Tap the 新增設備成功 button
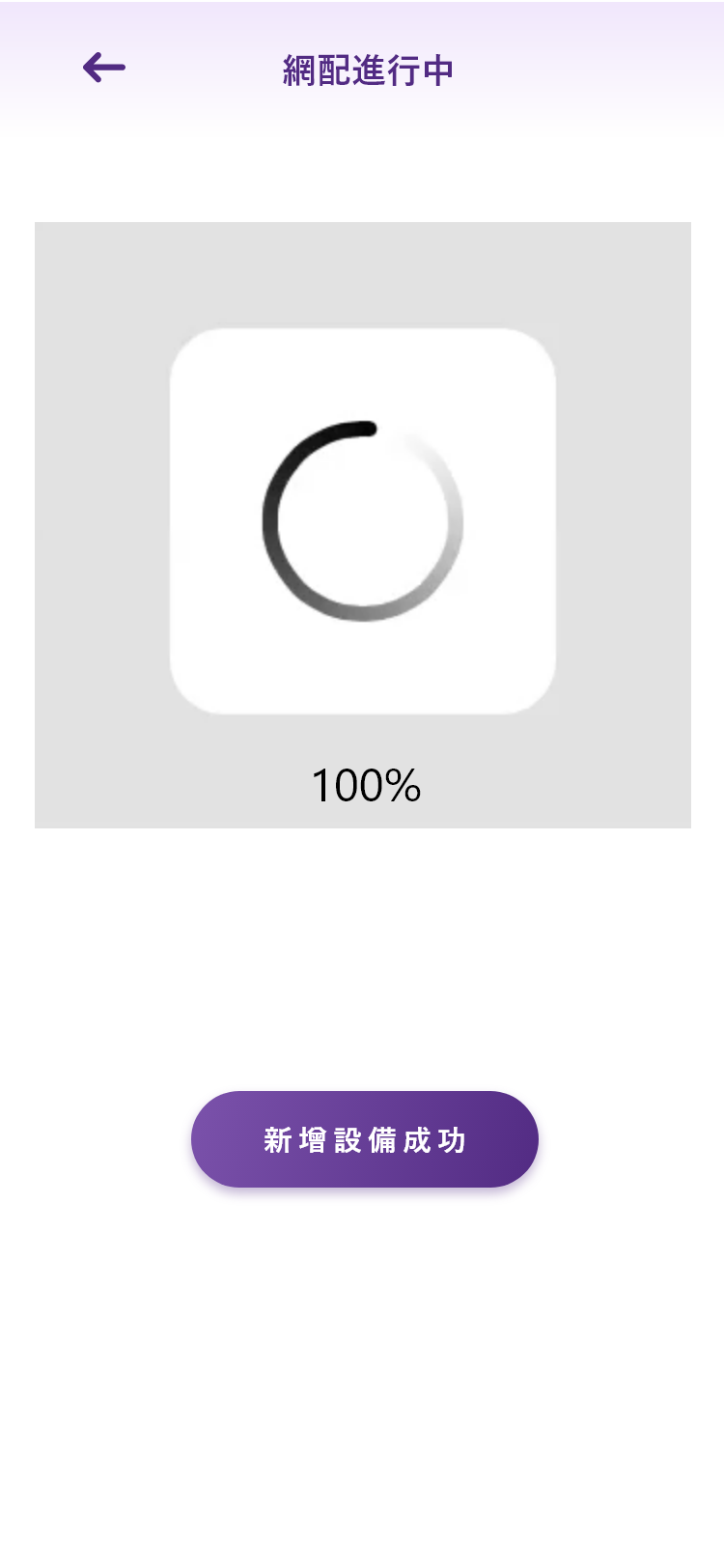Viewport: 724px width, 1568px height. click(x=364, y=1139)
